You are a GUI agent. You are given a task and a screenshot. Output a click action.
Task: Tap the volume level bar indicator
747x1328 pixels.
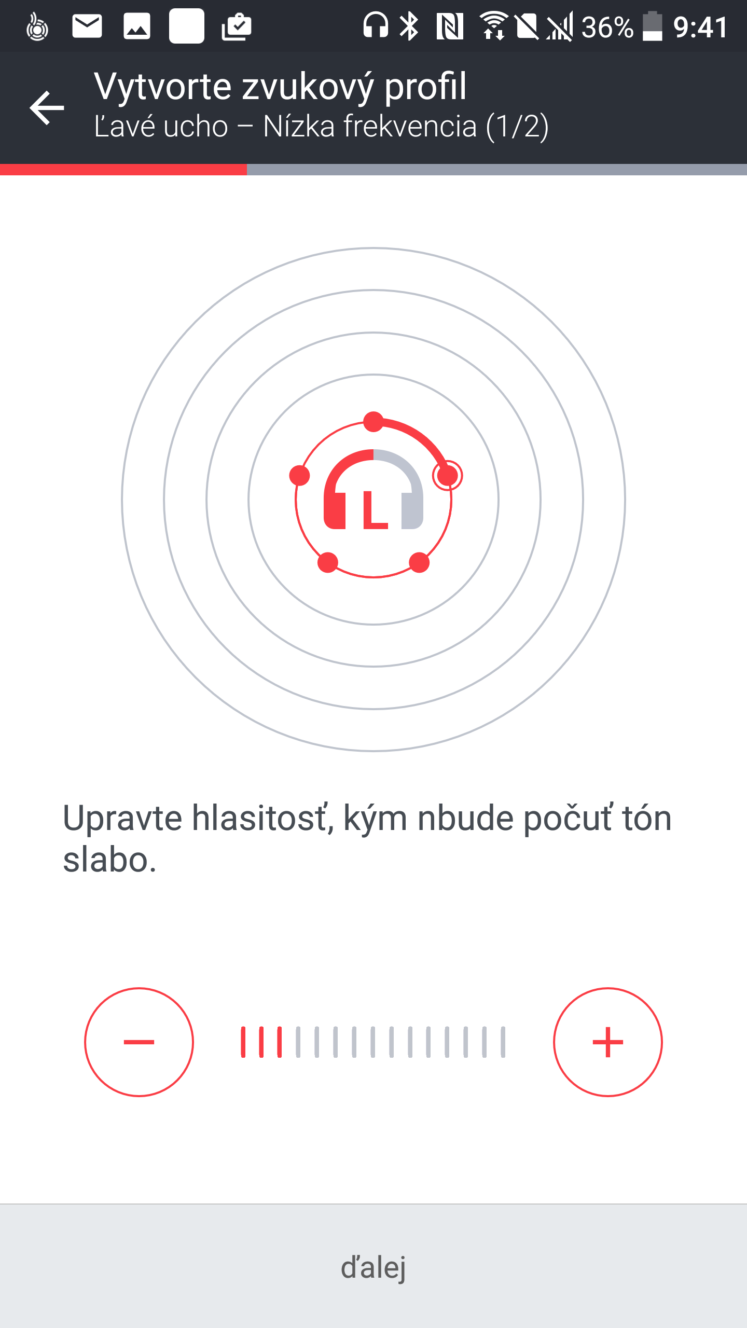click(373, 1042)
